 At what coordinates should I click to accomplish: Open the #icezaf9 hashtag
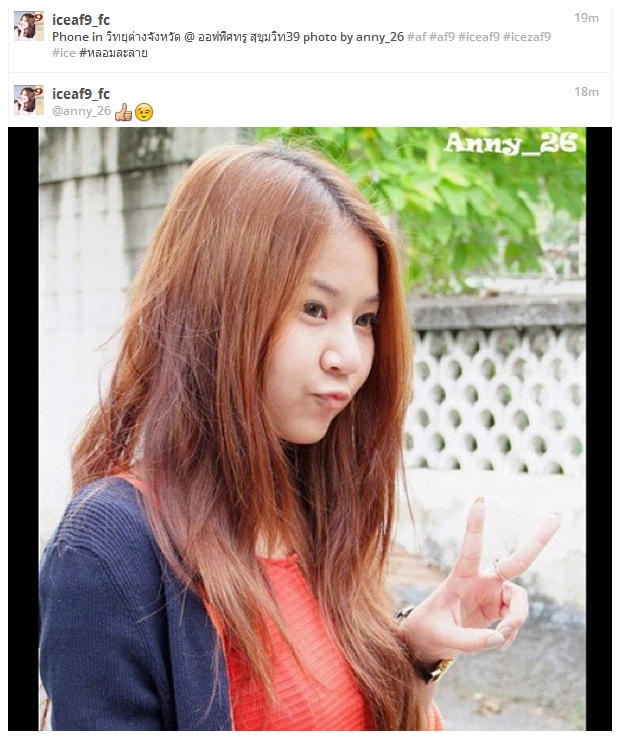pyautogui.click(x=527, y=37)
